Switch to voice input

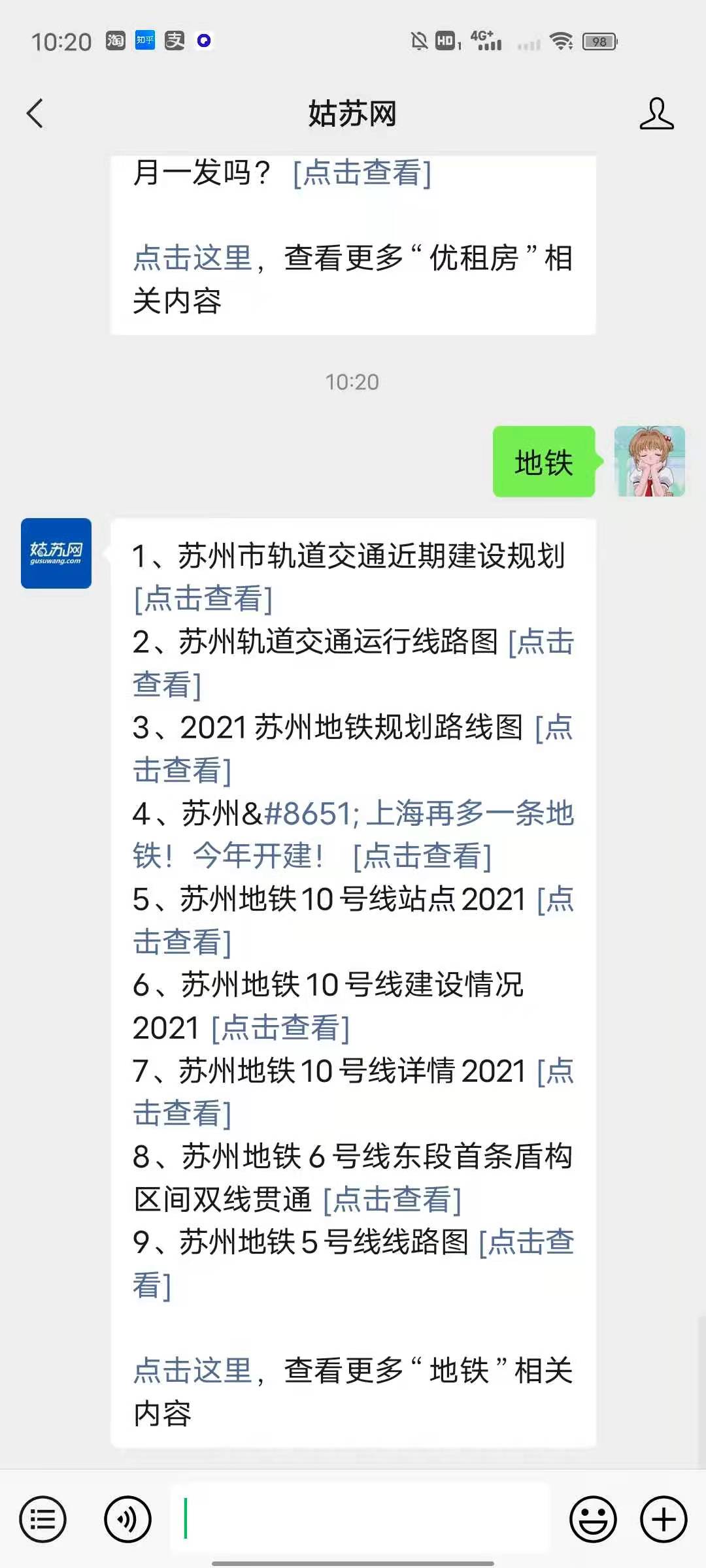127,1518
